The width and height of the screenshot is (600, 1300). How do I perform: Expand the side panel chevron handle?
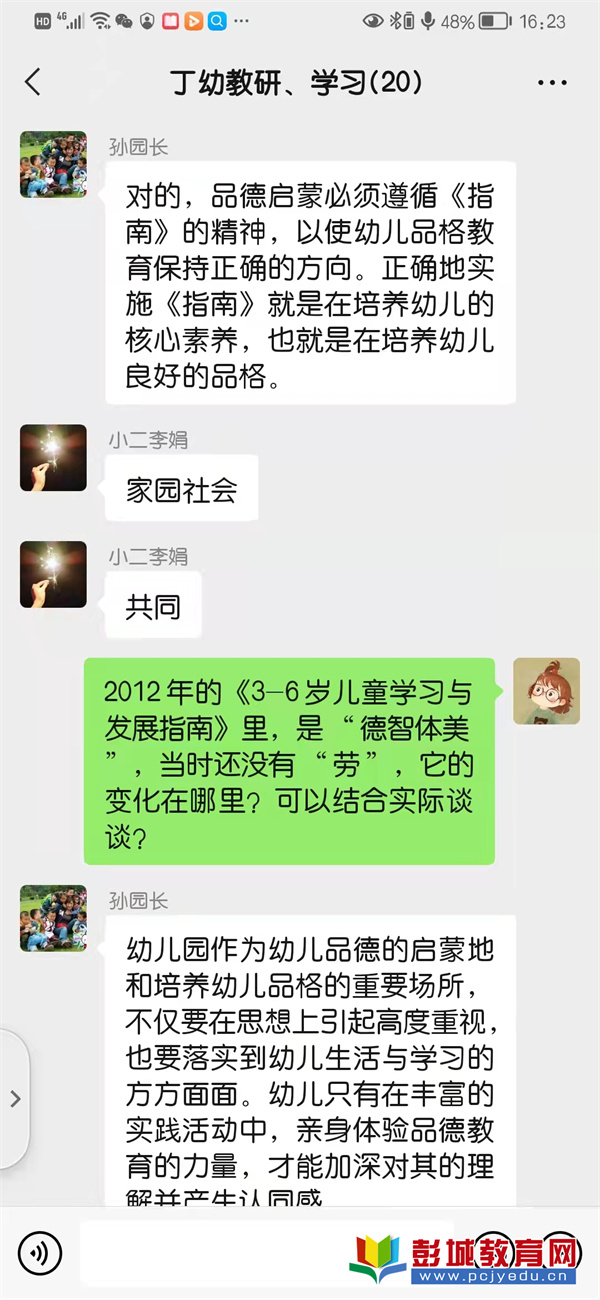click(15, 1099)
